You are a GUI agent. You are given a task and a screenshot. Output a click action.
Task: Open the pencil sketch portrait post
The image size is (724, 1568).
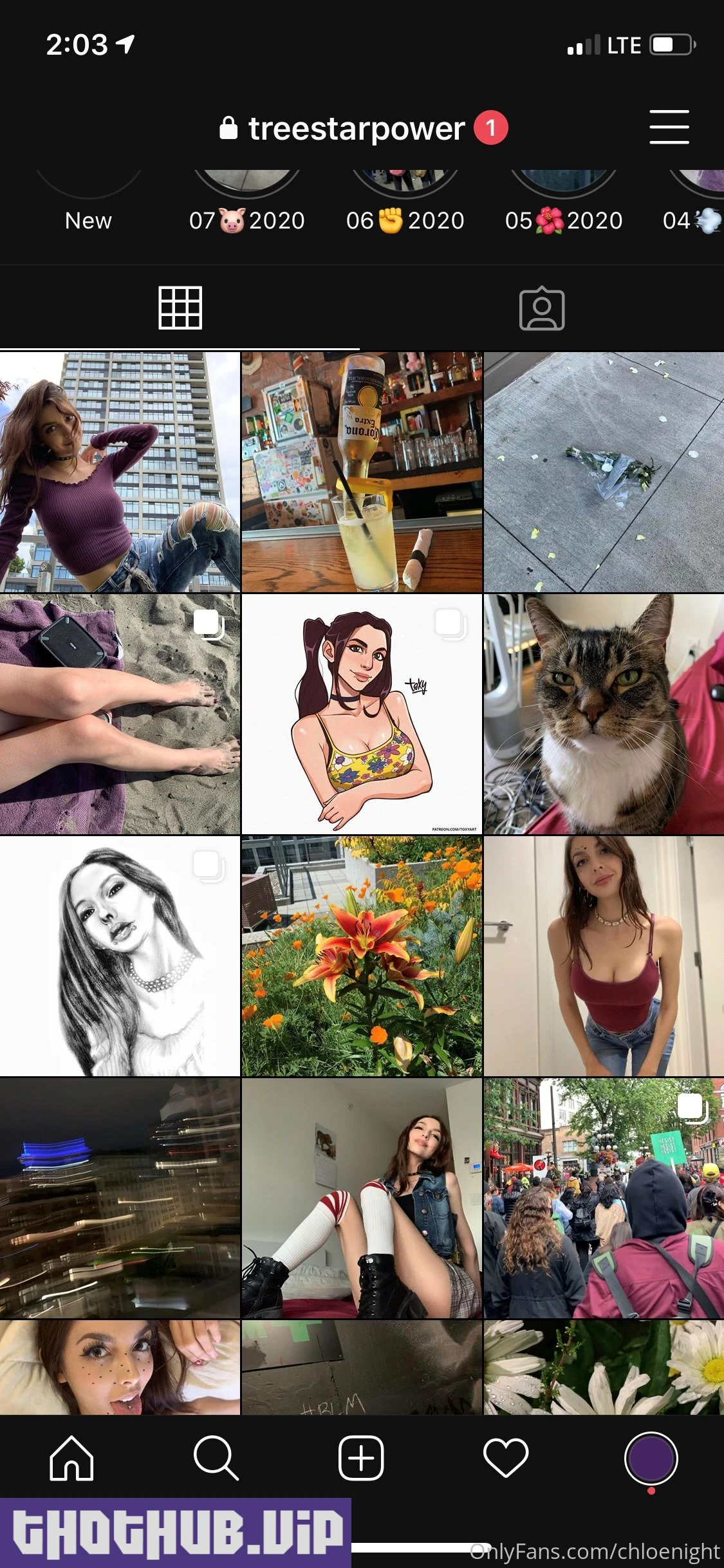120,956
